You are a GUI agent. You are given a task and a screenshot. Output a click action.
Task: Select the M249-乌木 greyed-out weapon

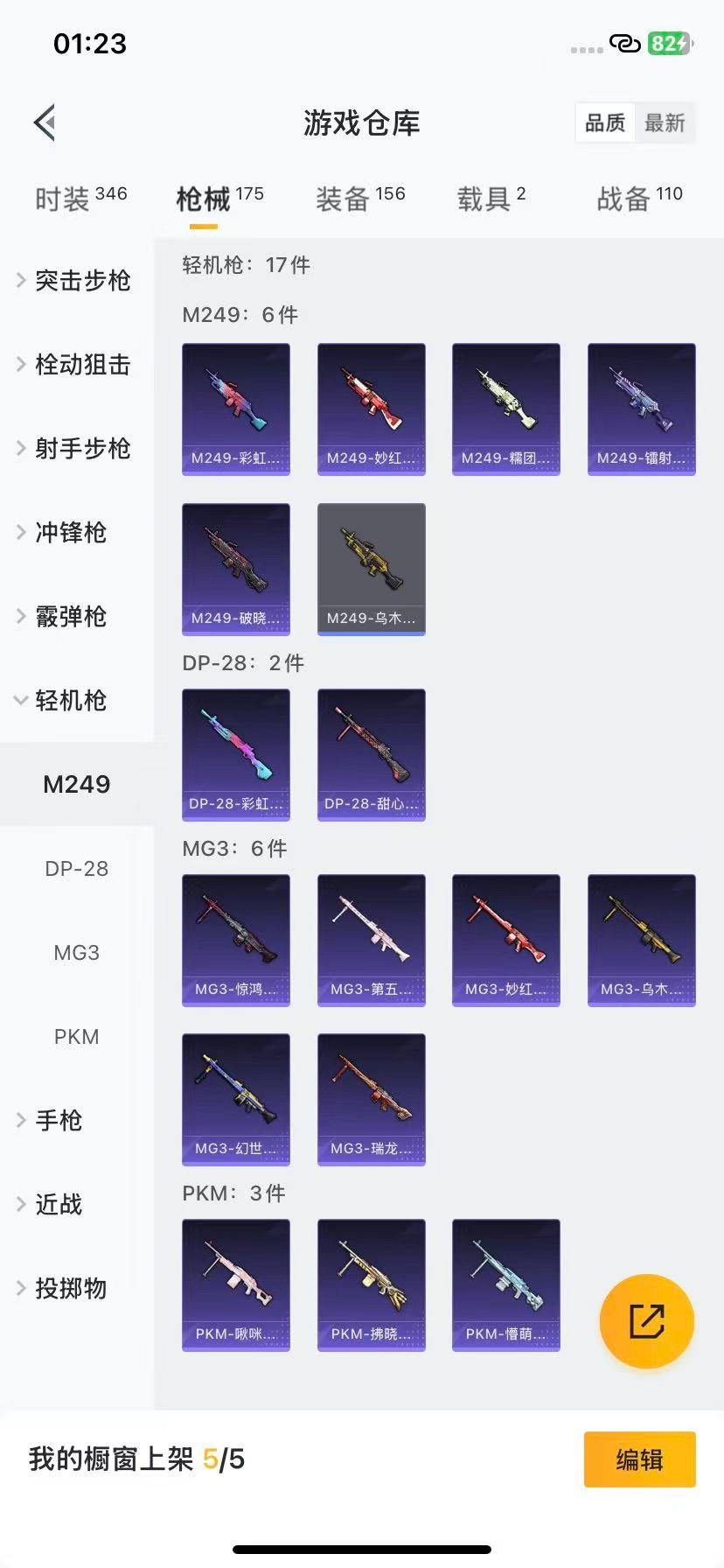[371, 569]
